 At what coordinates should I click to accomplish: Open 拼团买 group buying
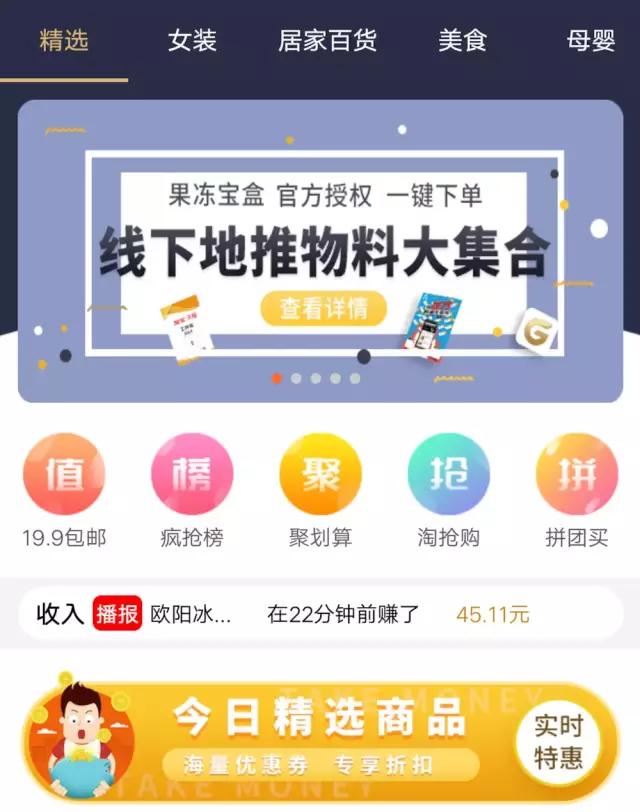tap(576, 490)
